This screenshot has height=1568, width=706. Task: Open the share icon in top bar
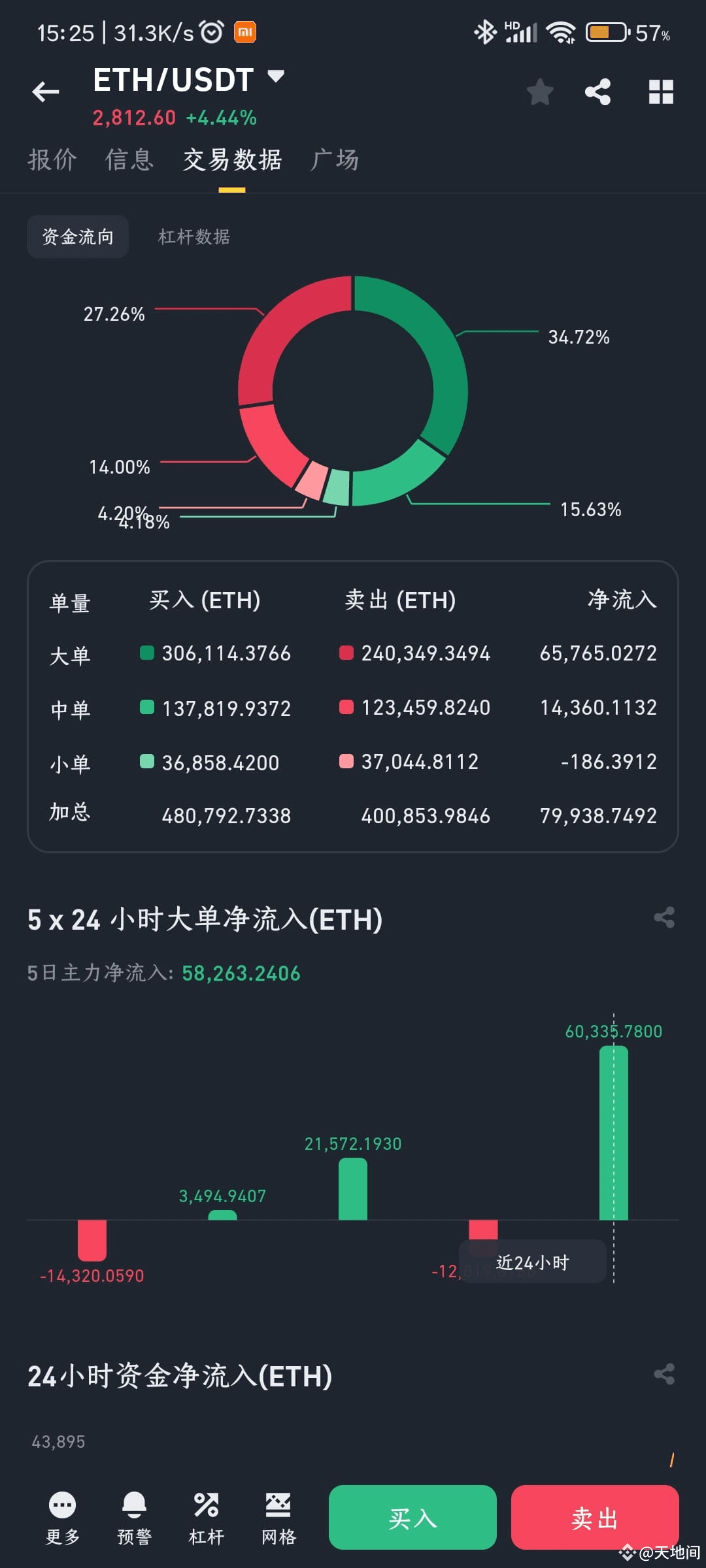coord(598,91)
